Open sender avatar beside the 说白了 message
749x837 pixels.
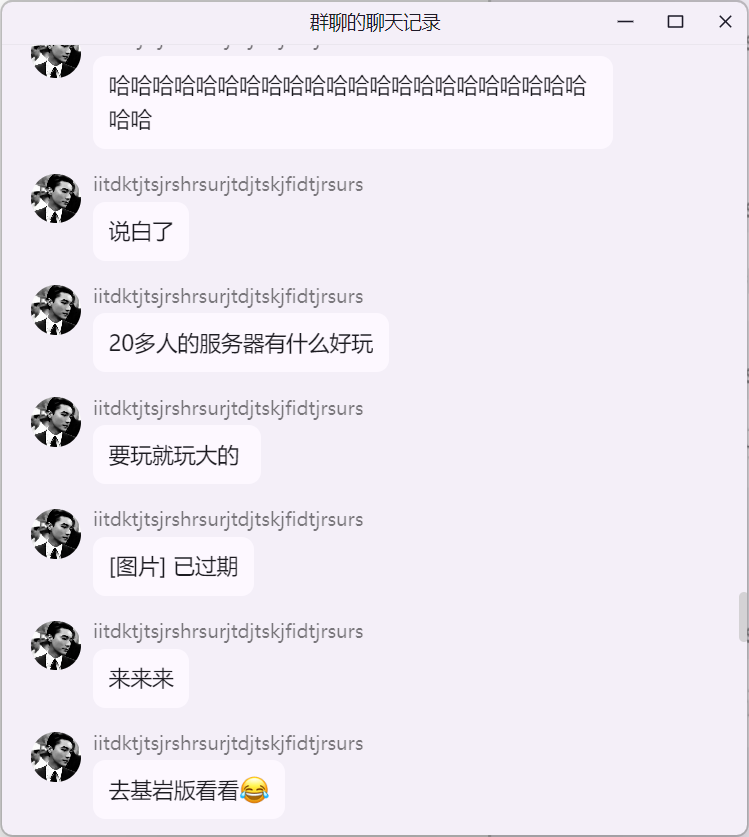[56, 199]
